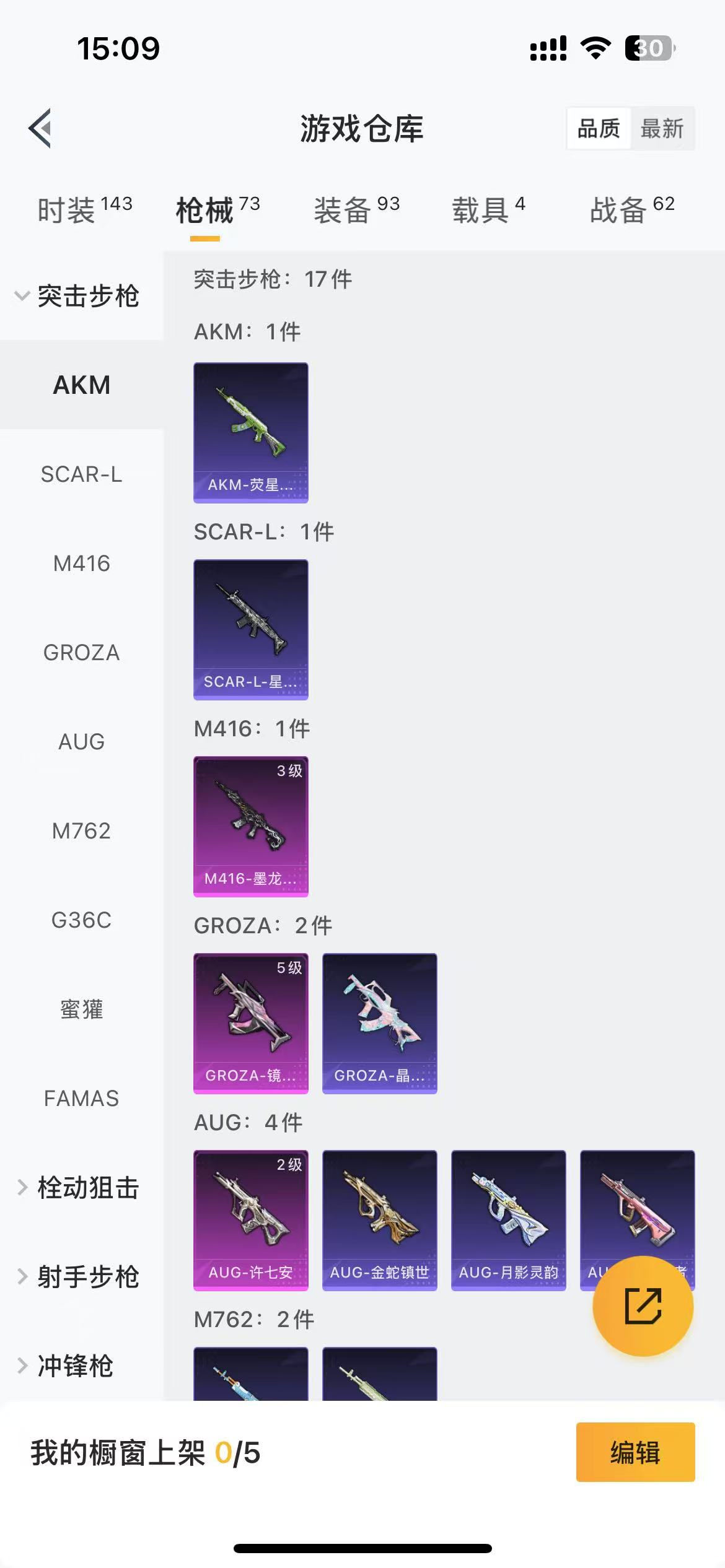Tap the orange floating share button
Screen dimensions: 725x1568
tap(643, 1306)
